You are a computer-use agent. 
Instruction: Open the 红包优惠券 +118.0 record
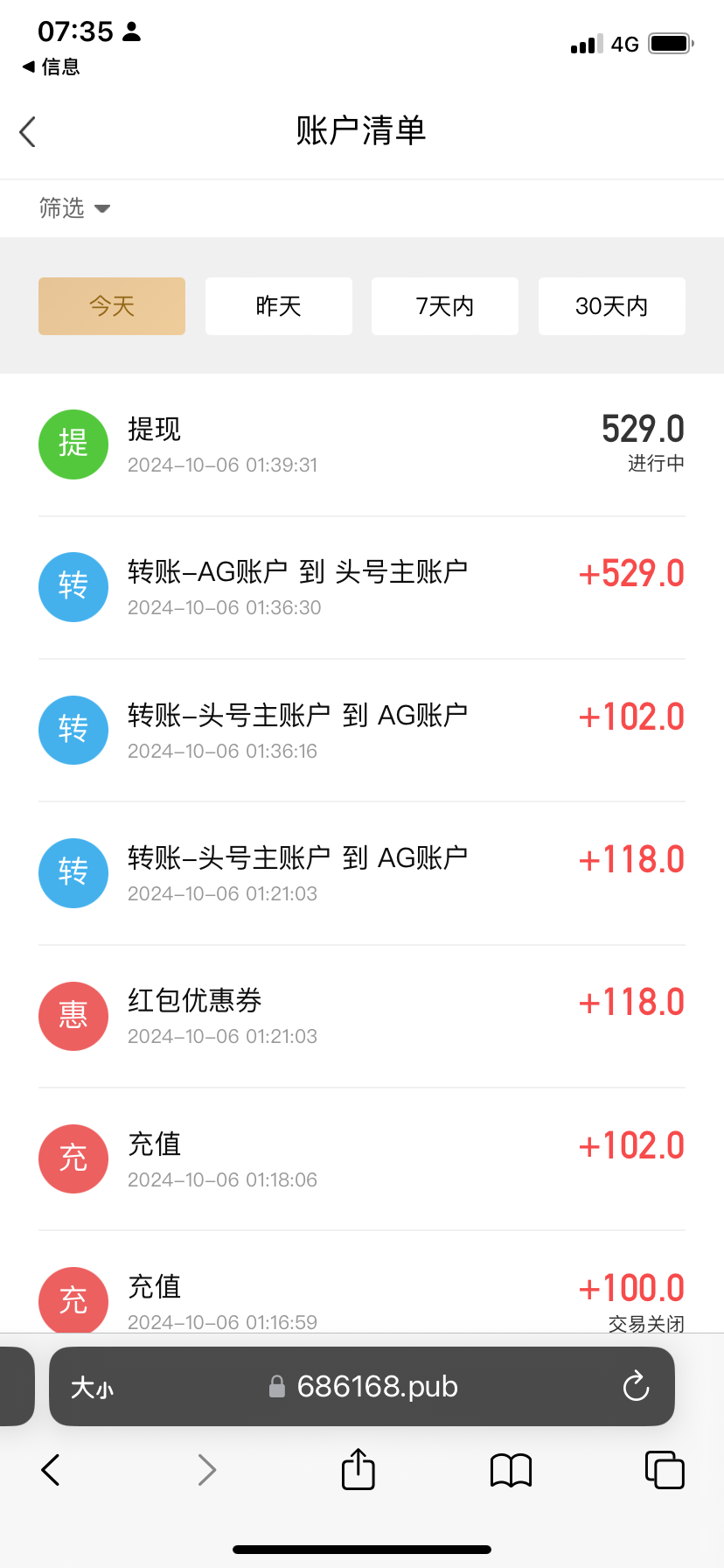click(x=362, y=1016)
